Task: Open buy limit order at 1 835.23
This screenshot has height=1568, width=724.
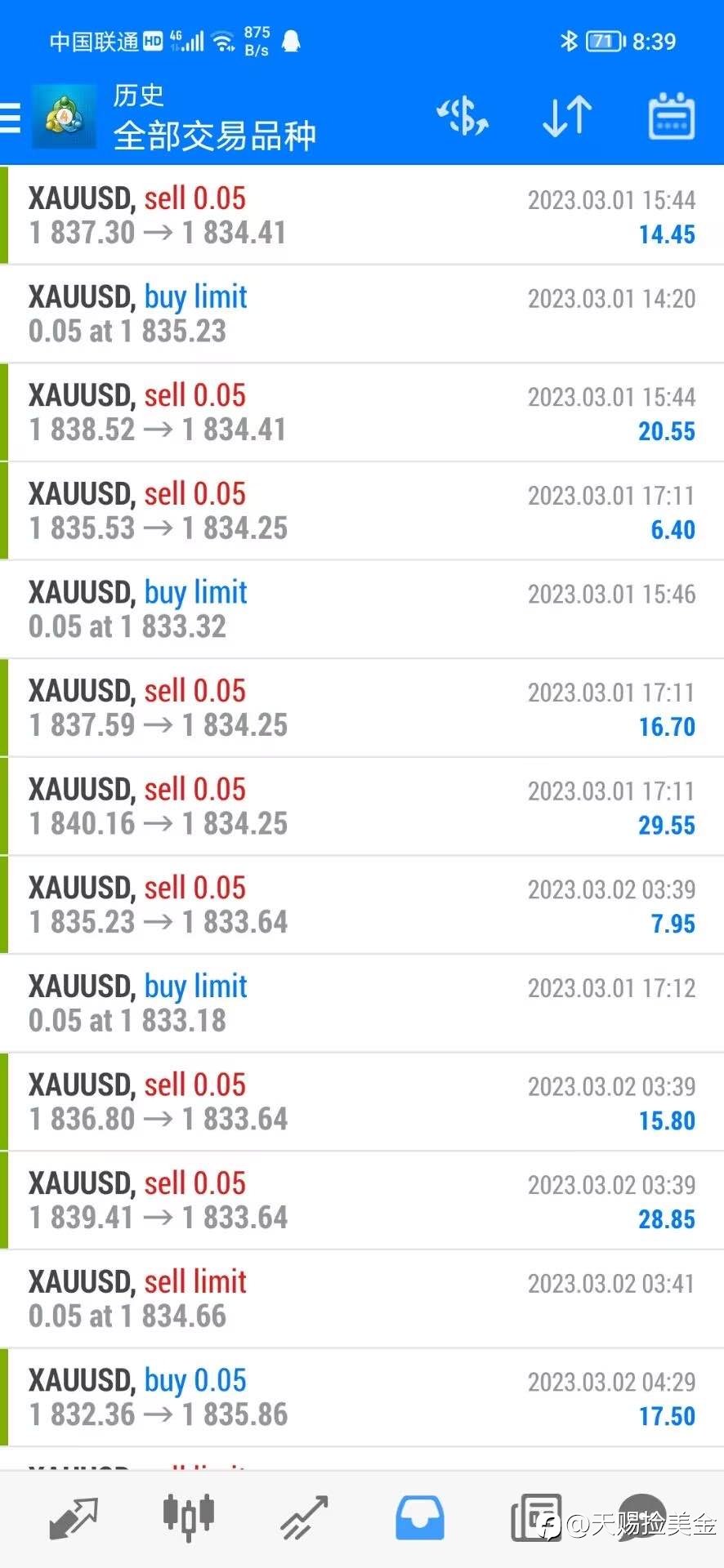Action: point(362,314)
